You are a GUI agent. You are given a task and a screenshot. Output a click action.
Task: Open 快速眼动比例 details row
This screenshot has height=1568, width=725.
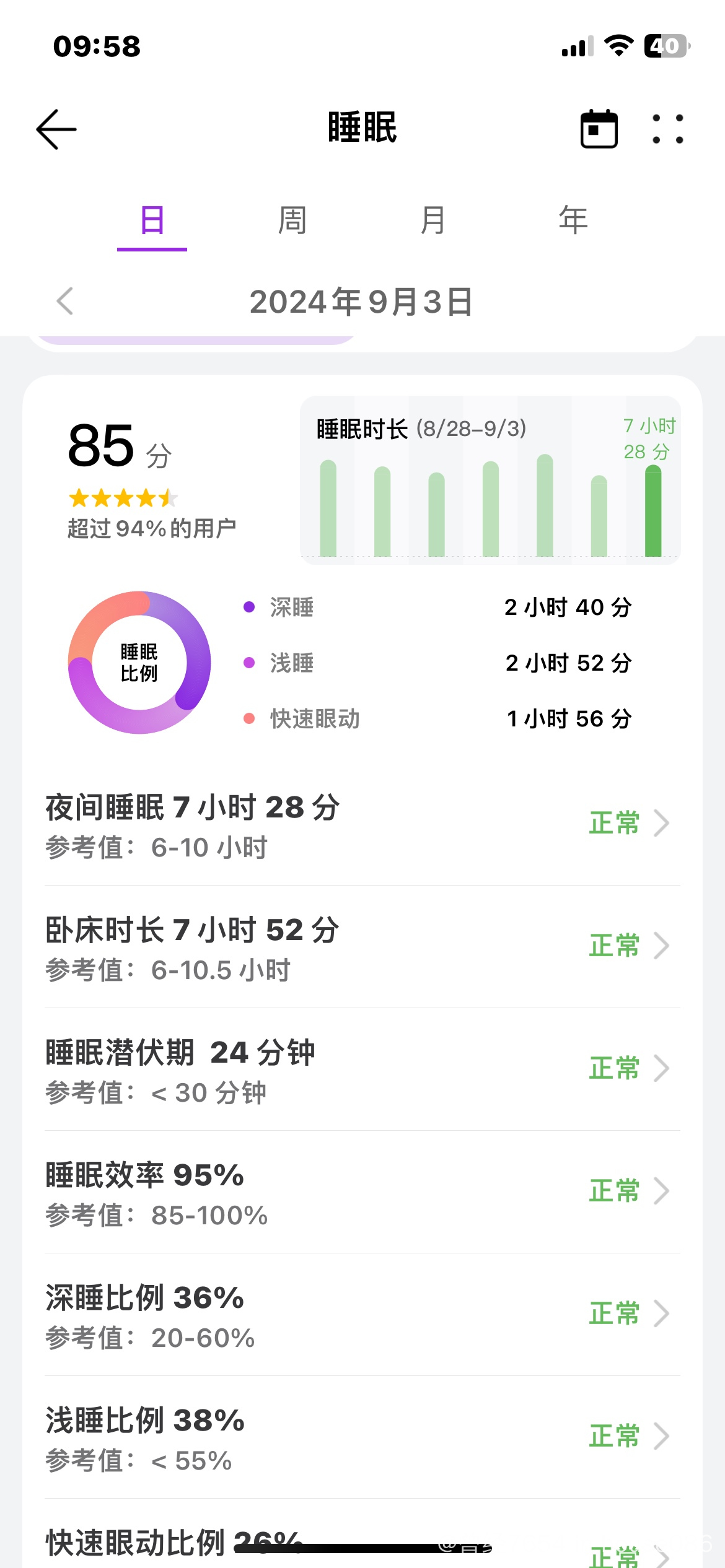point(362,1536)
